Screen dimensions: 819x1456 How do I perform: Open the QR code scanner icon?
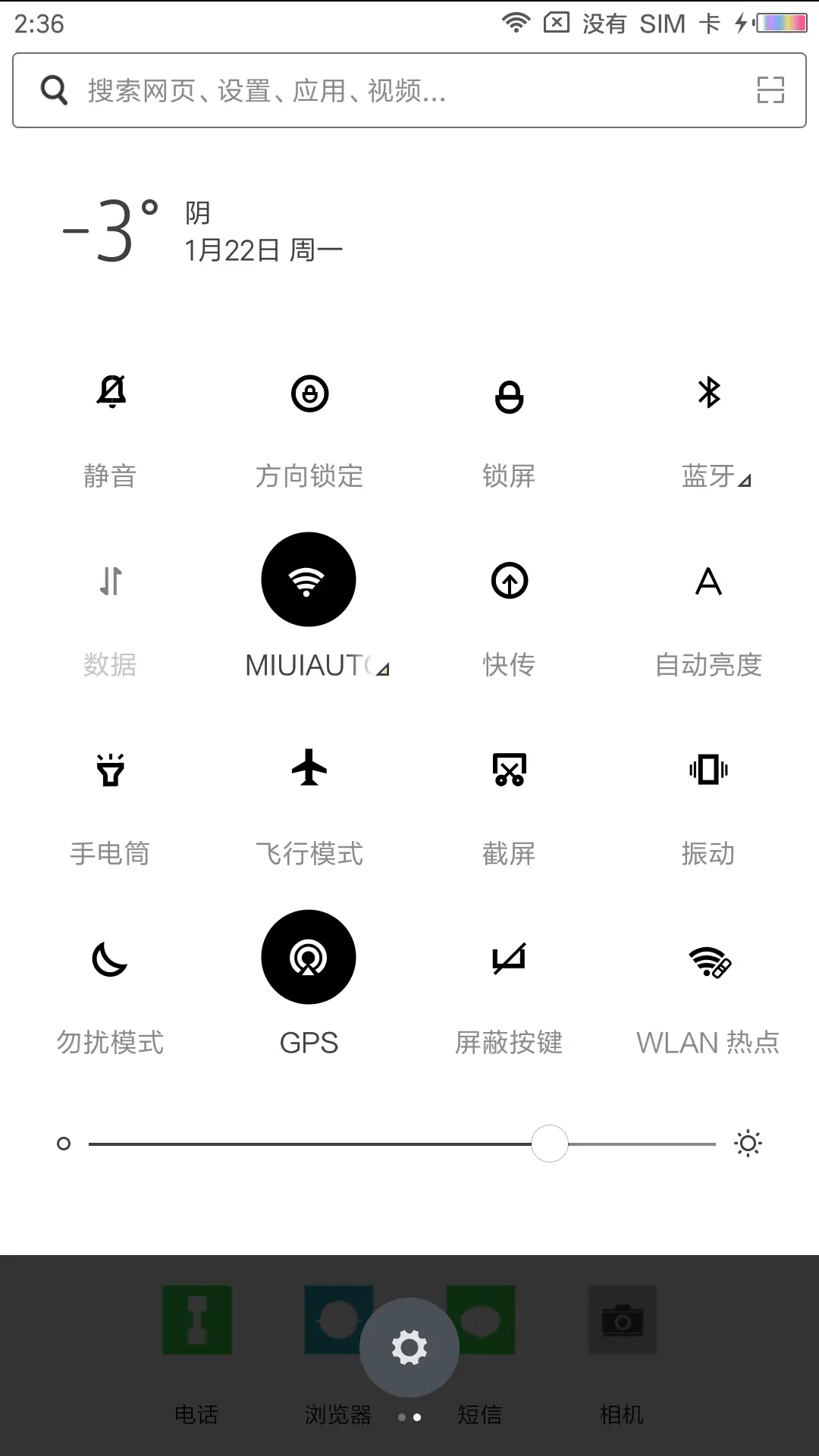pyautogui.click(x=769, y=90)
